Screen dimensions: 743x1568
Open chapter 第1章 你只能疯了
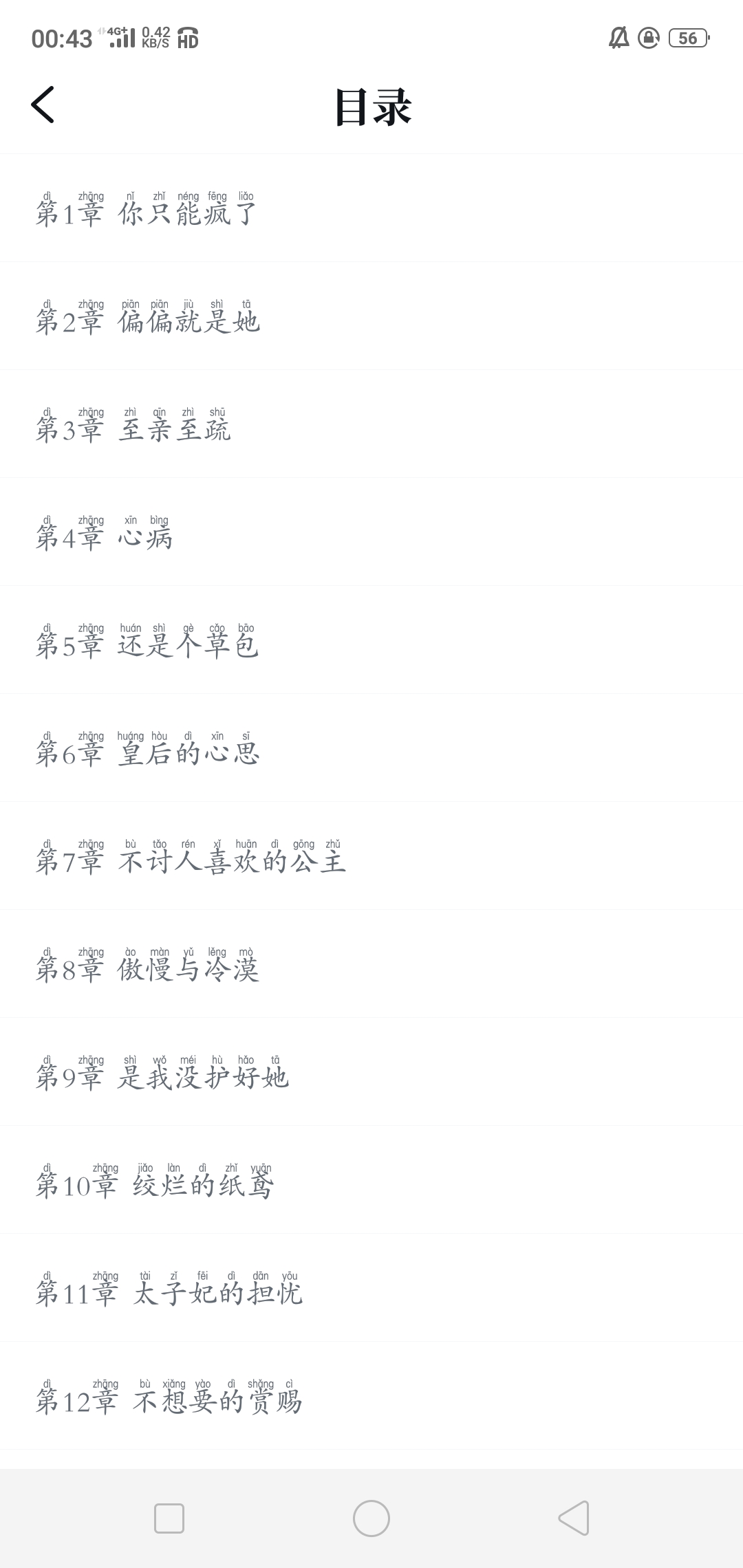pos(371,208)
